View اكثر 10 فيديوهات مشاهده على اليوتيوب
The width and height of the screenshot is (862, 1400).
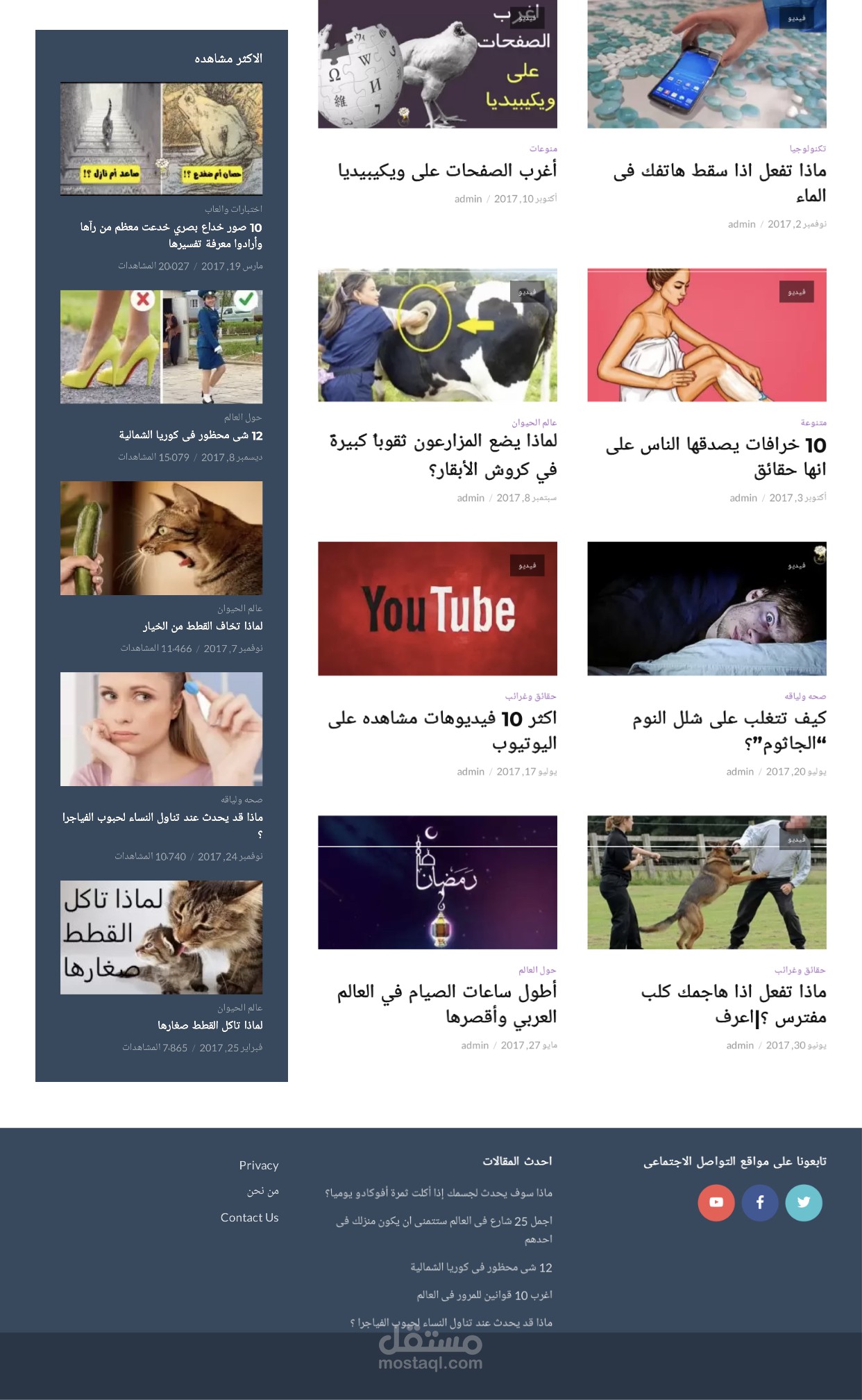coord(442,730)
